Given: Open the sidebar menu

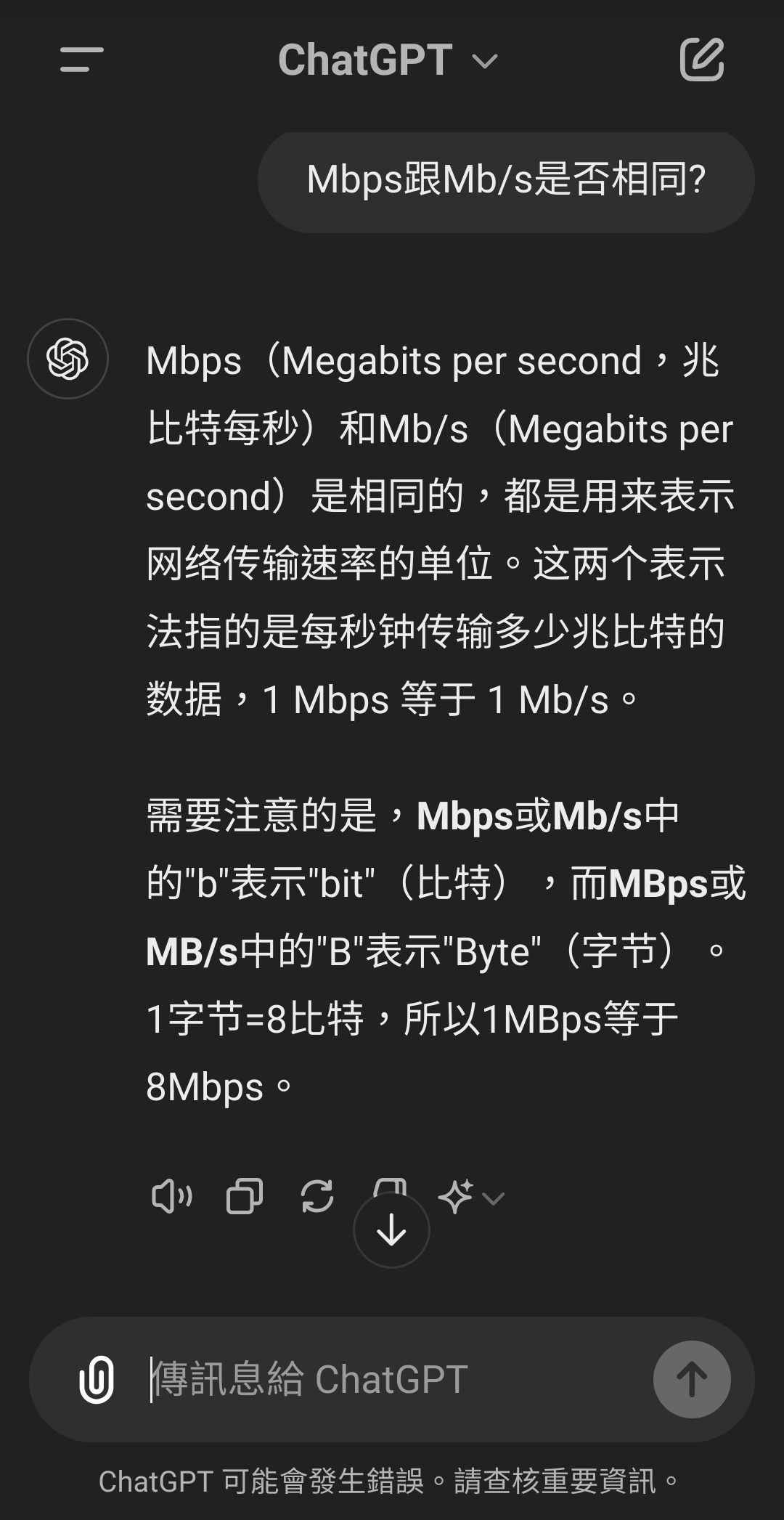Looking at the screenshot, I should click(81, 60).
